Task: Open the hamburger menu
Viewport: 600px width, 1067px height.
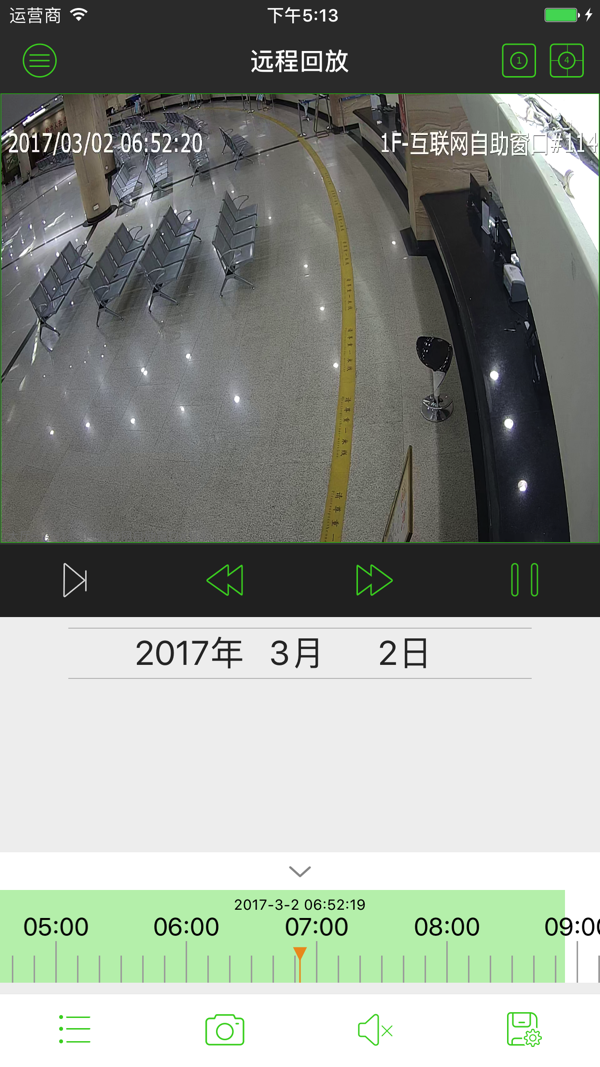Action: point(40,61)
